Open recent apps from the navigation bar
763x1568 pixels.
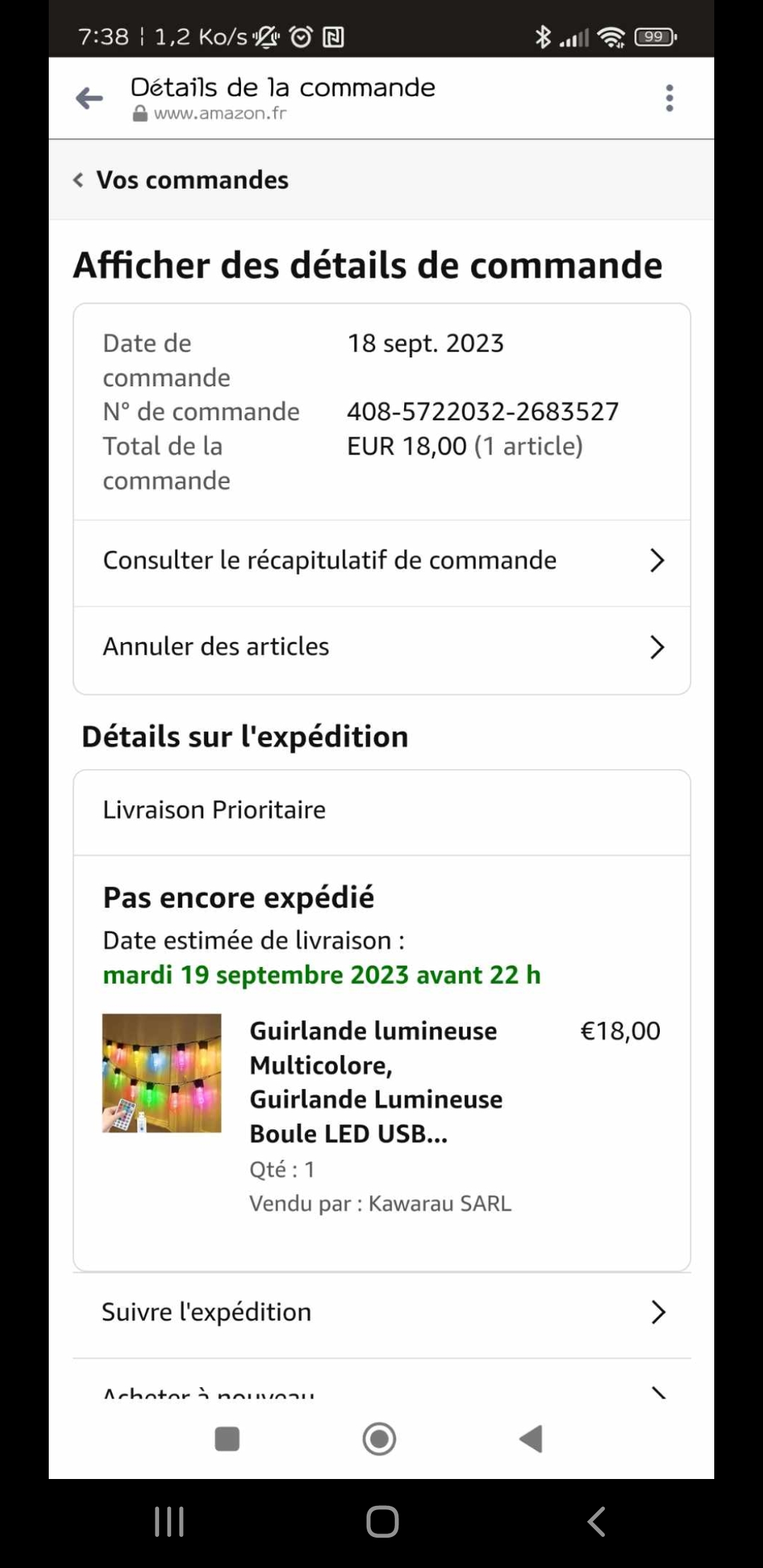tap(170, 1521)
